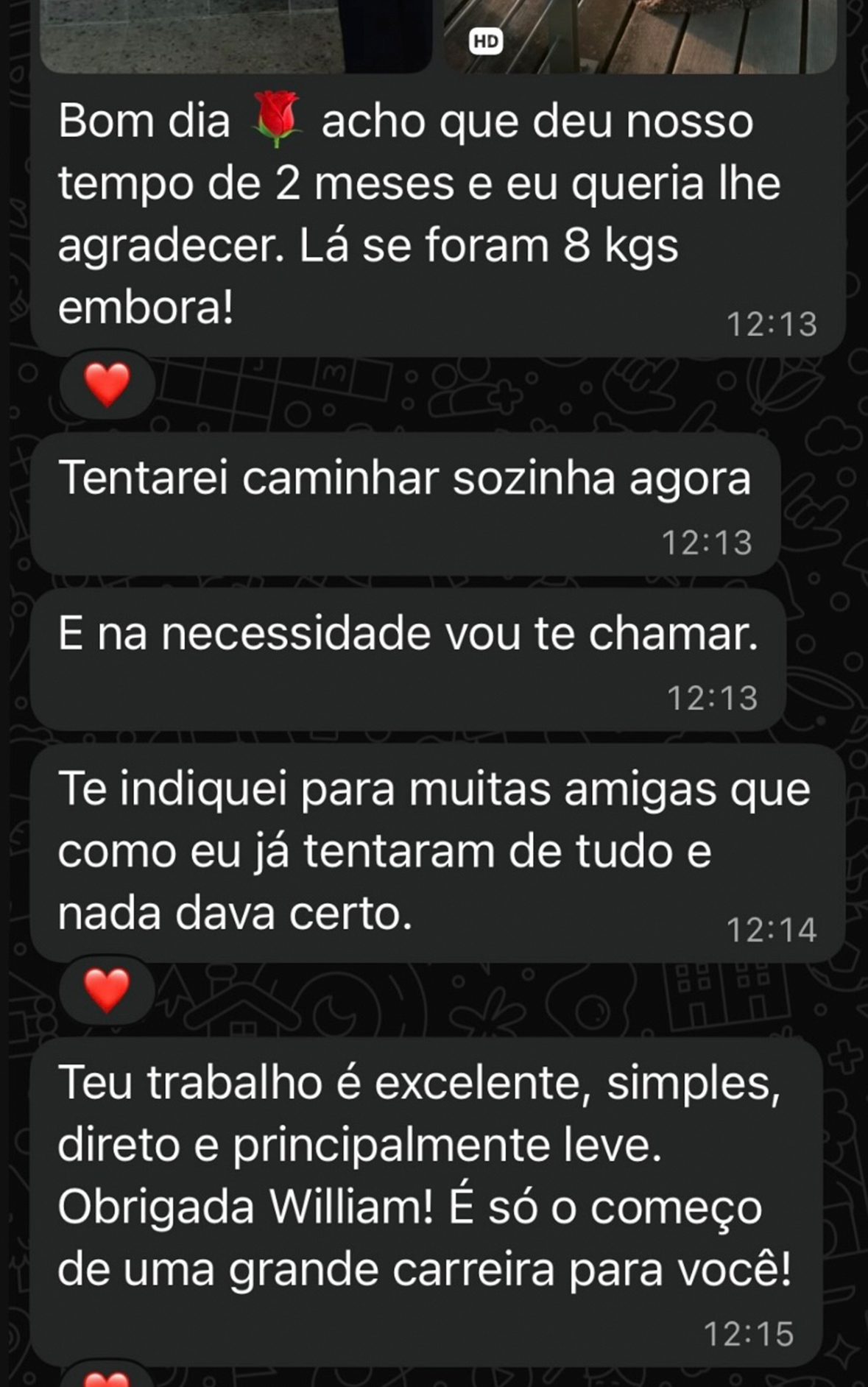
Task: View heart reaction under the "Bom dia" message
Action: (107, 384)
